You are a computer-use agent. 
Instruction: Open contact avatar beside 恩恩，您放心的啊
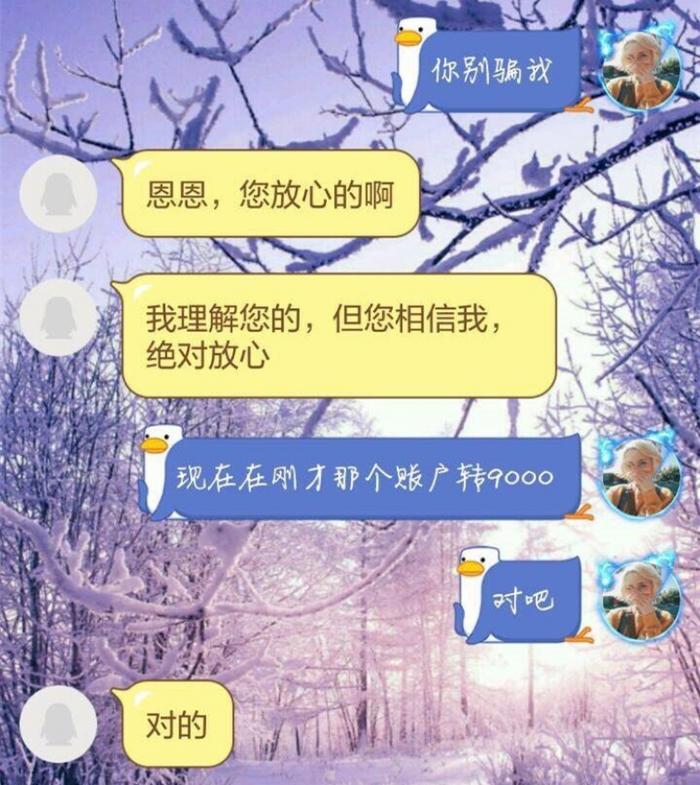tap(58, 194)
